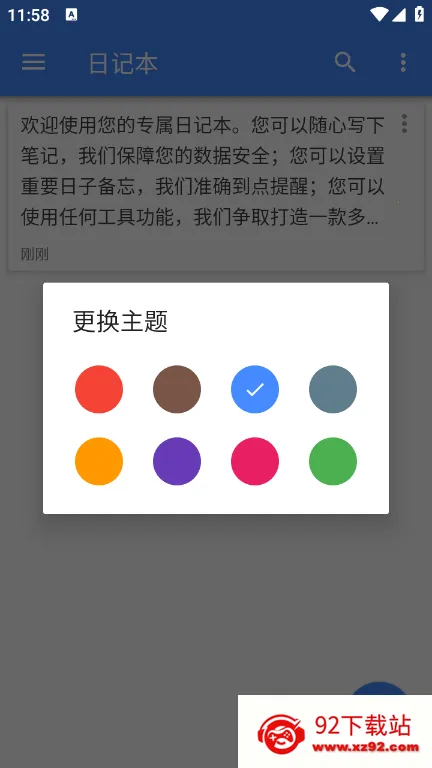Apply the orange theme color
Viewport: 432px width, 768px height.
pos(99,461)
